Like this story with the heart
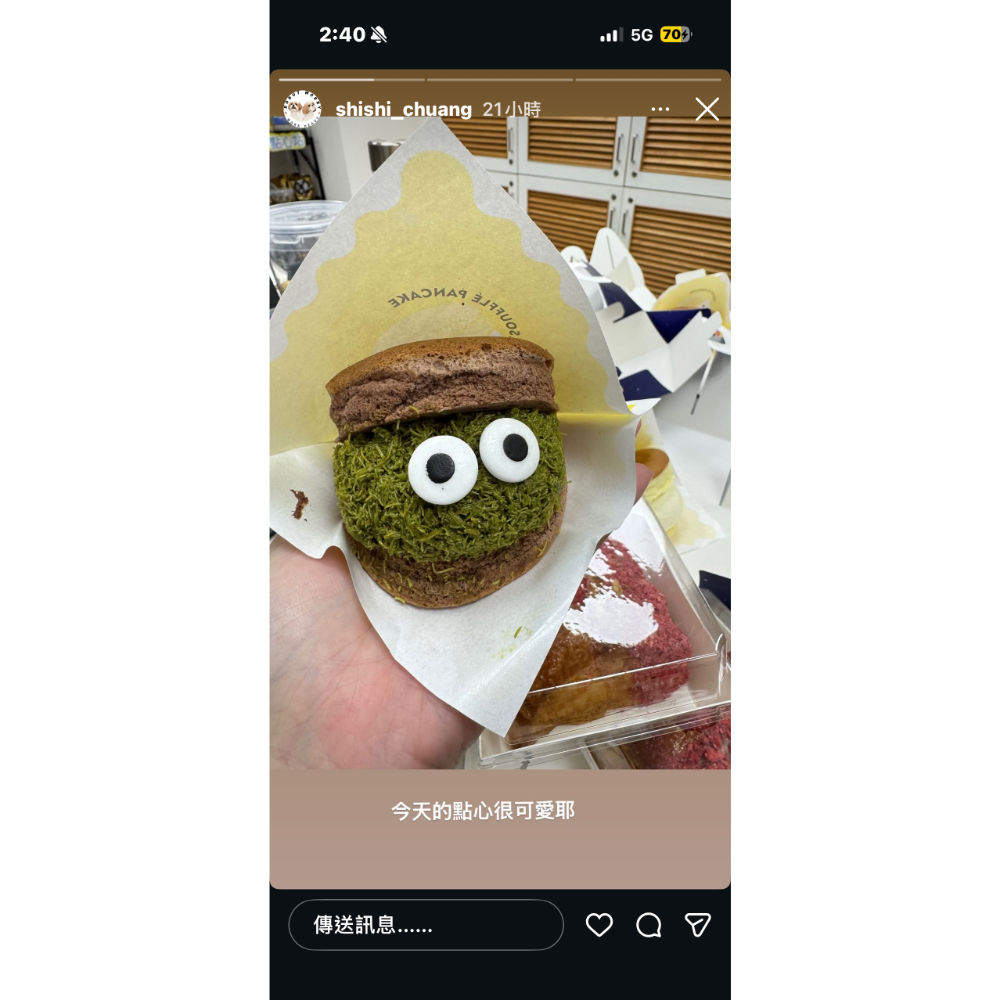1000x1000 pixels. pyautogui.click(x=599, y=925)
